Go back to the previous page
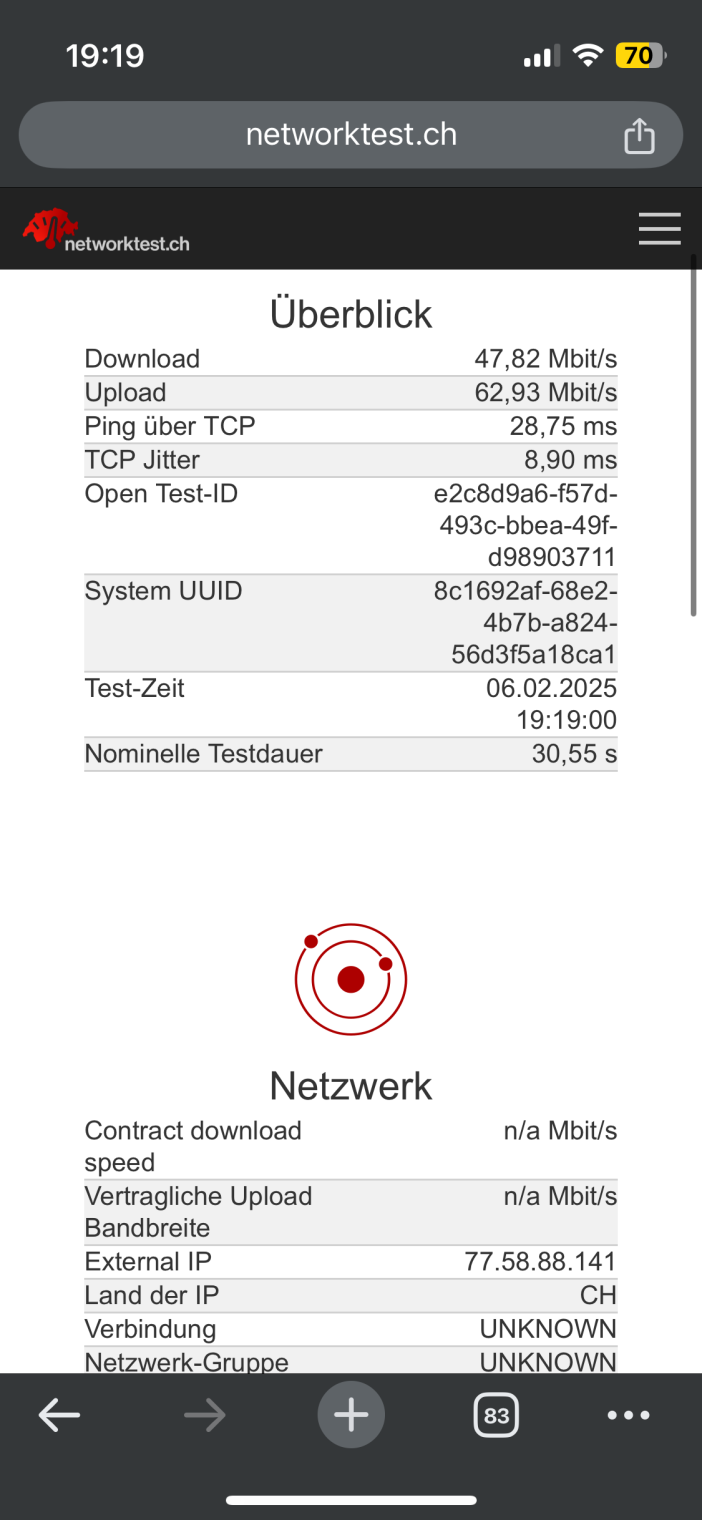Screen dimensions: 702x1520 coord(59,1415)
